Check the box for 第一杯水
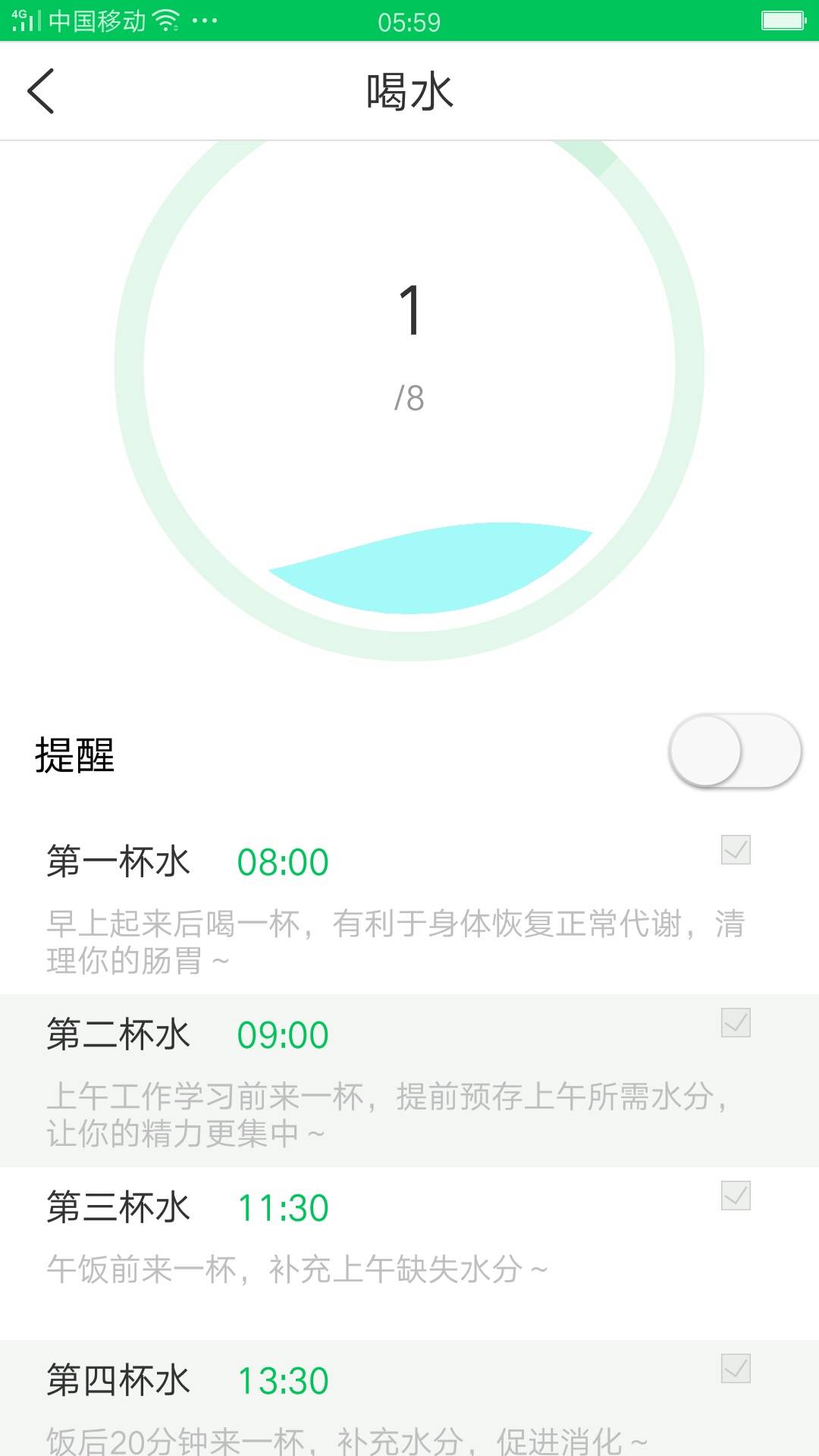 point(736,850)
